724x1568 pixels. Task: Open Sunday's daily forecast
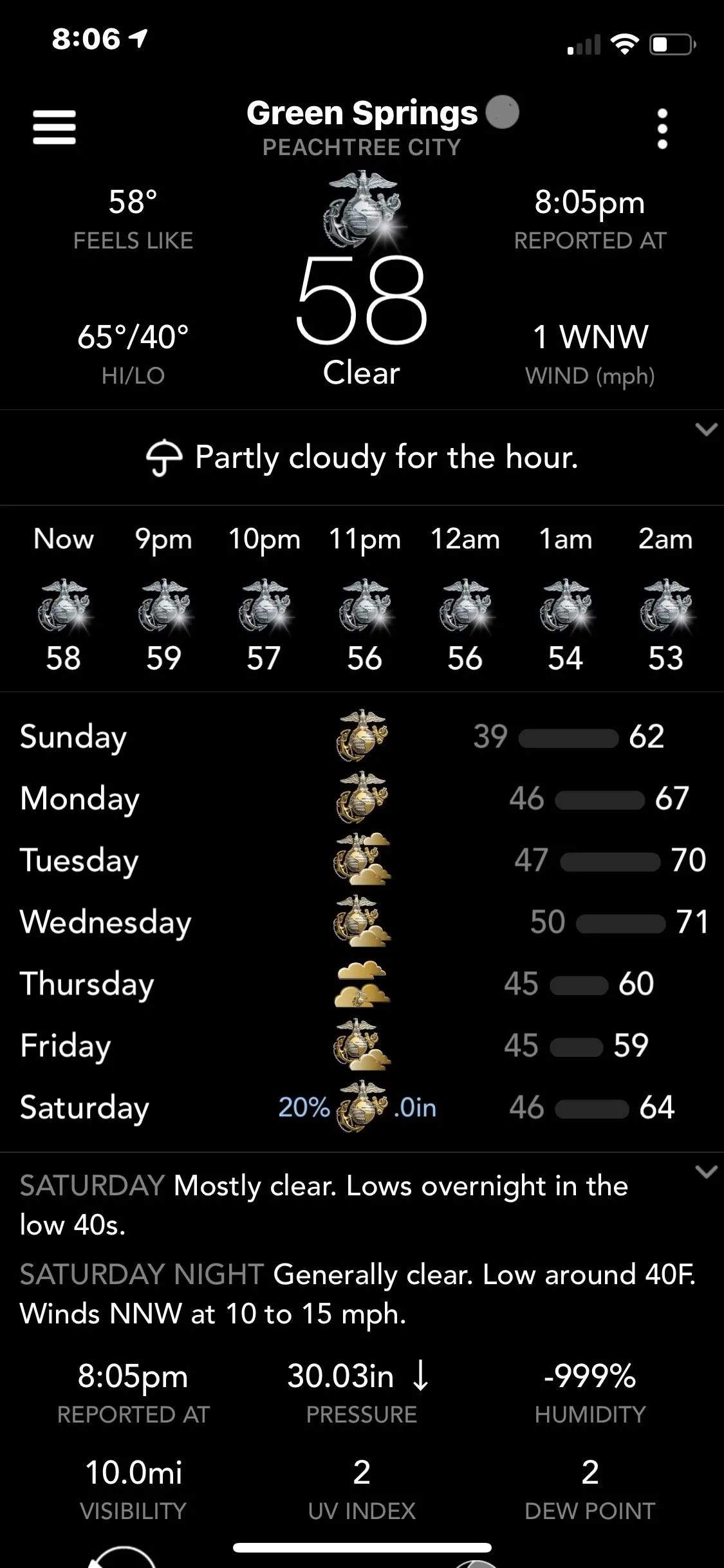tap(360, 736)
